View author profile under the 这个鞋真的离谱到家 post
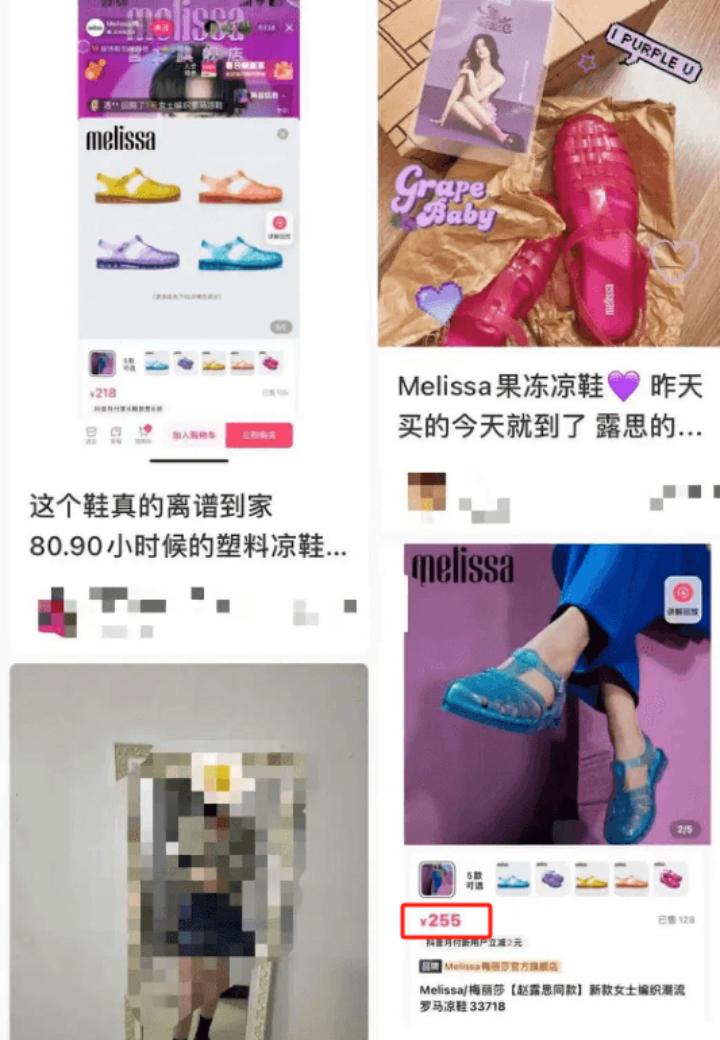Screen dimensions: 720x1040 tap(57, 611)
